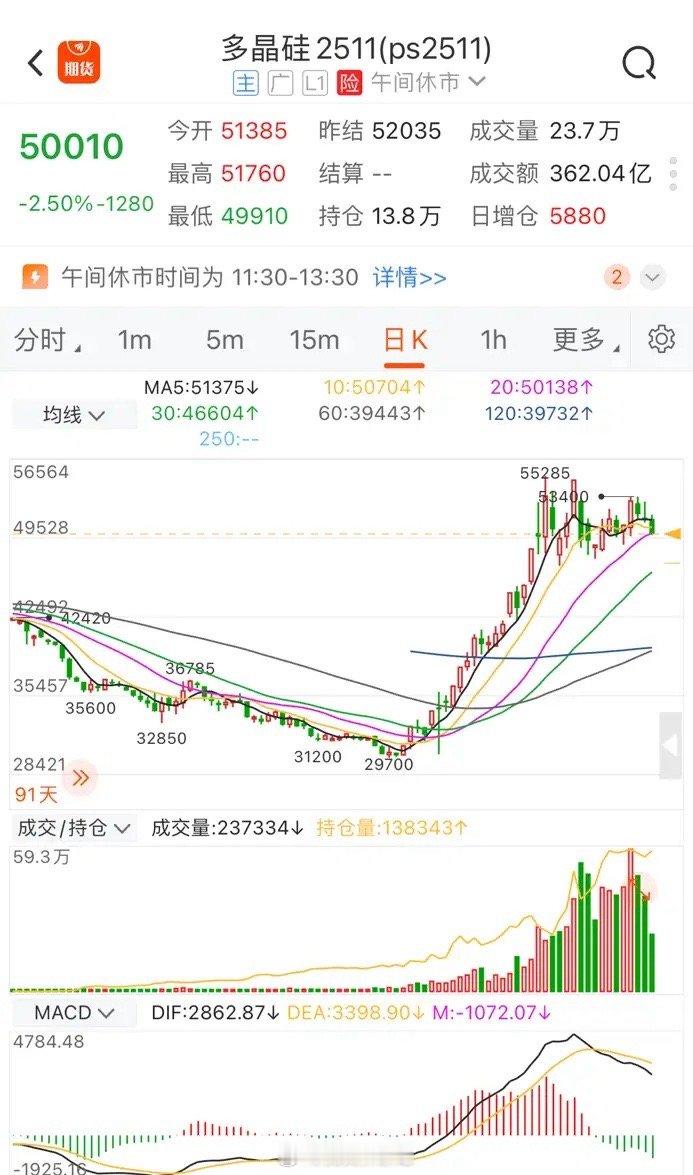
Task: Open 更多 period options
Action: tap(585, 341)
